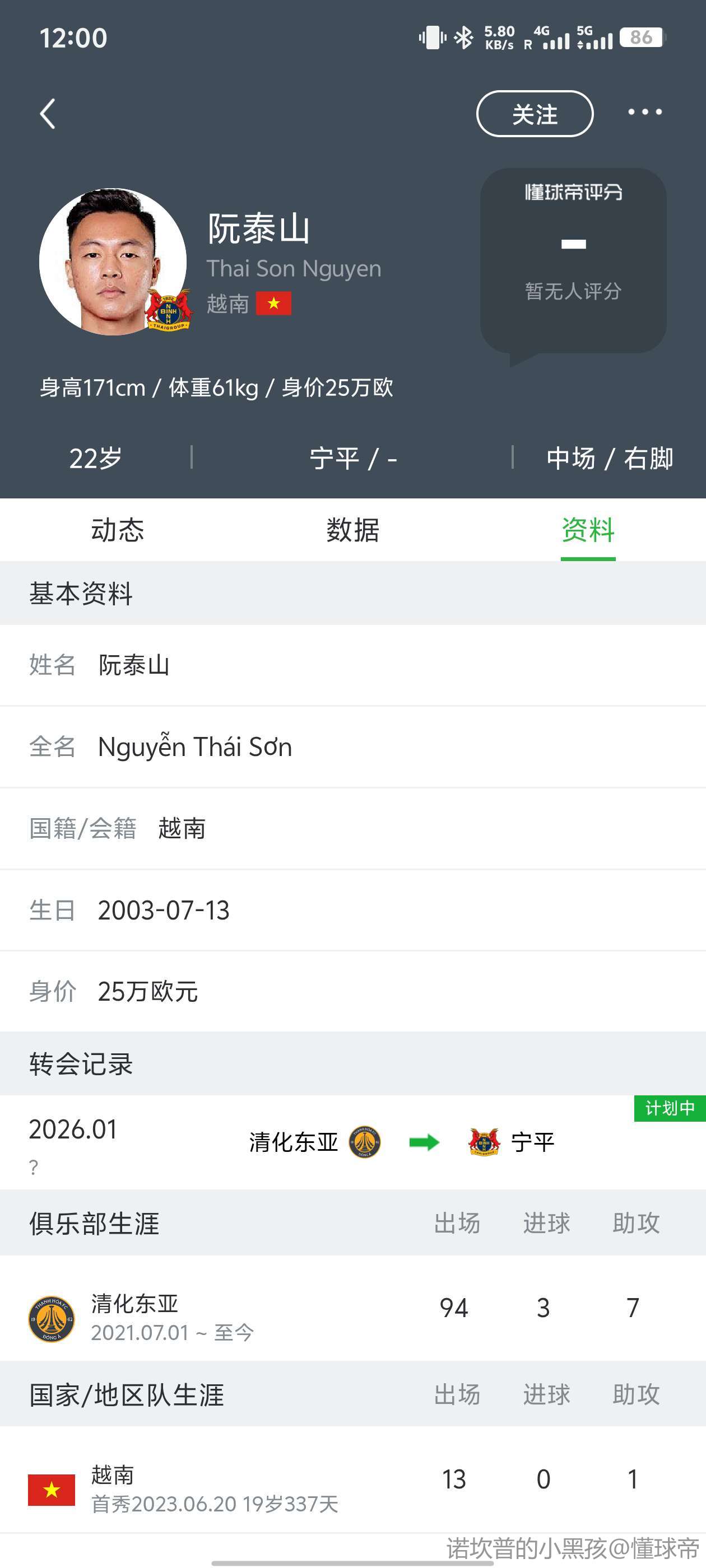Open the three-dot overflow menu
This screenshot has width=706, height=1568.
click(x=644, y=112)
